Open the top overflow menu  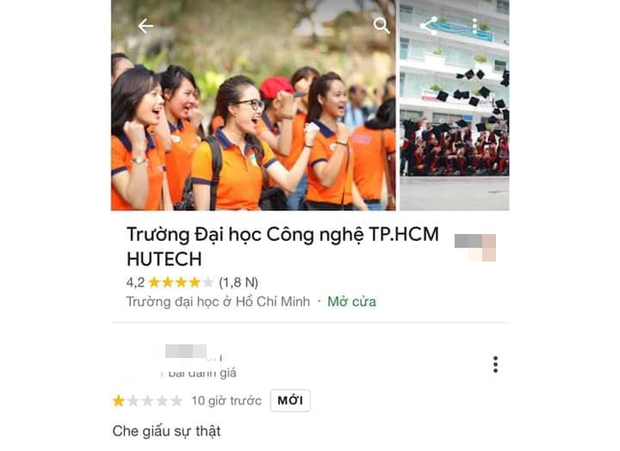pyautogui.click(x=475, y=26)
